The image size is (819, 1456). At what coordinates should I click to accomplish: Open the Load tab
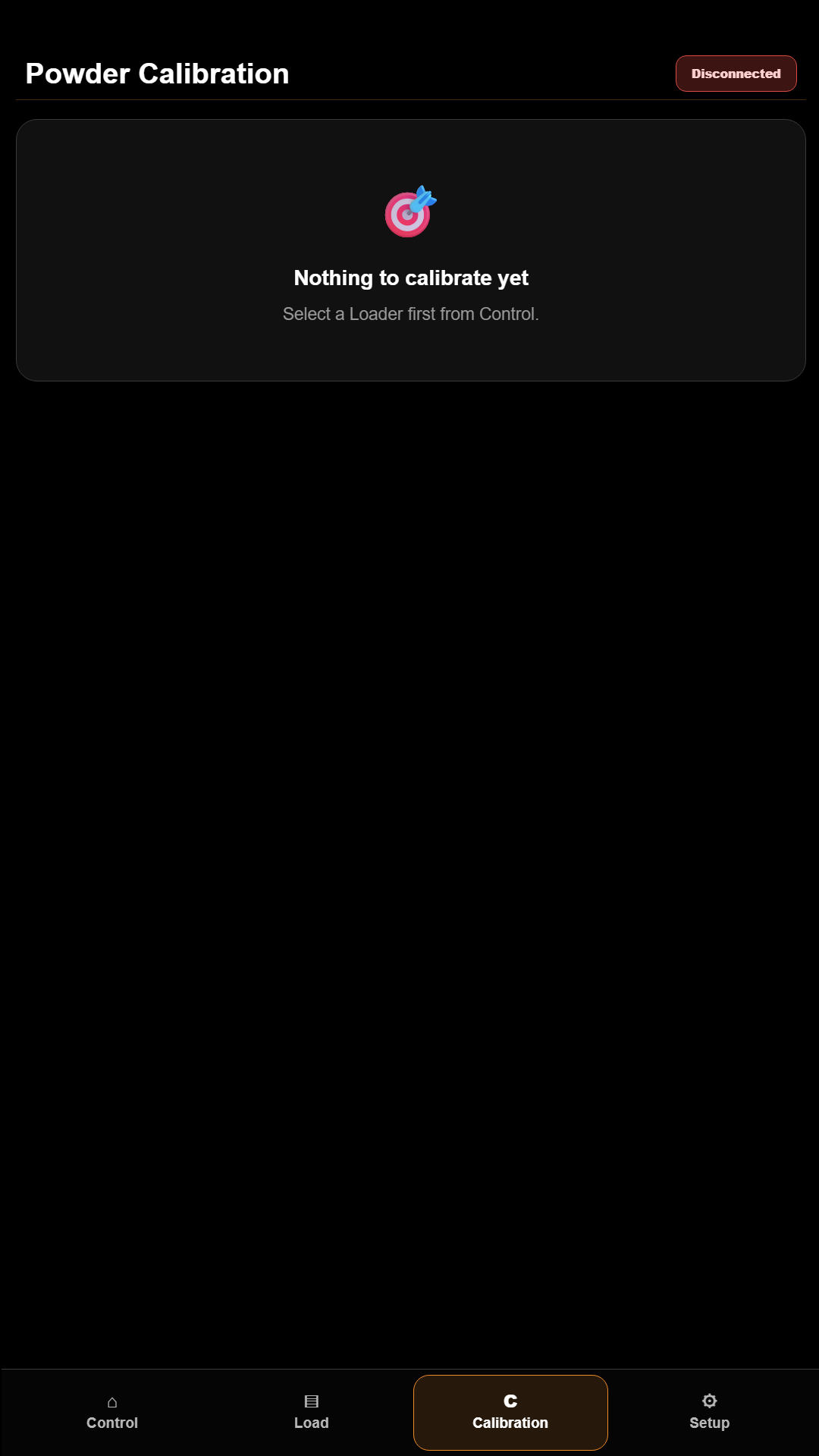[x=311, y=1412]
